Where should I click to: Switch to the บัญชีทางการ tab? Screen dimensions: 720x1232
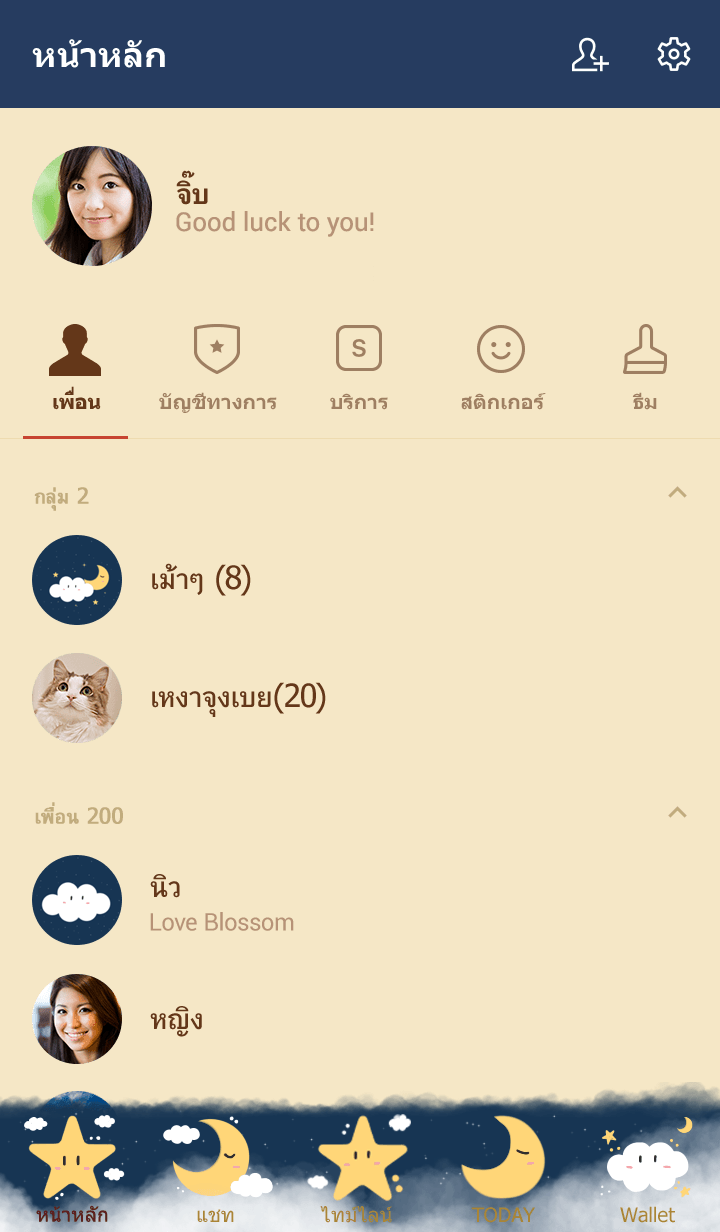[217, 370]
